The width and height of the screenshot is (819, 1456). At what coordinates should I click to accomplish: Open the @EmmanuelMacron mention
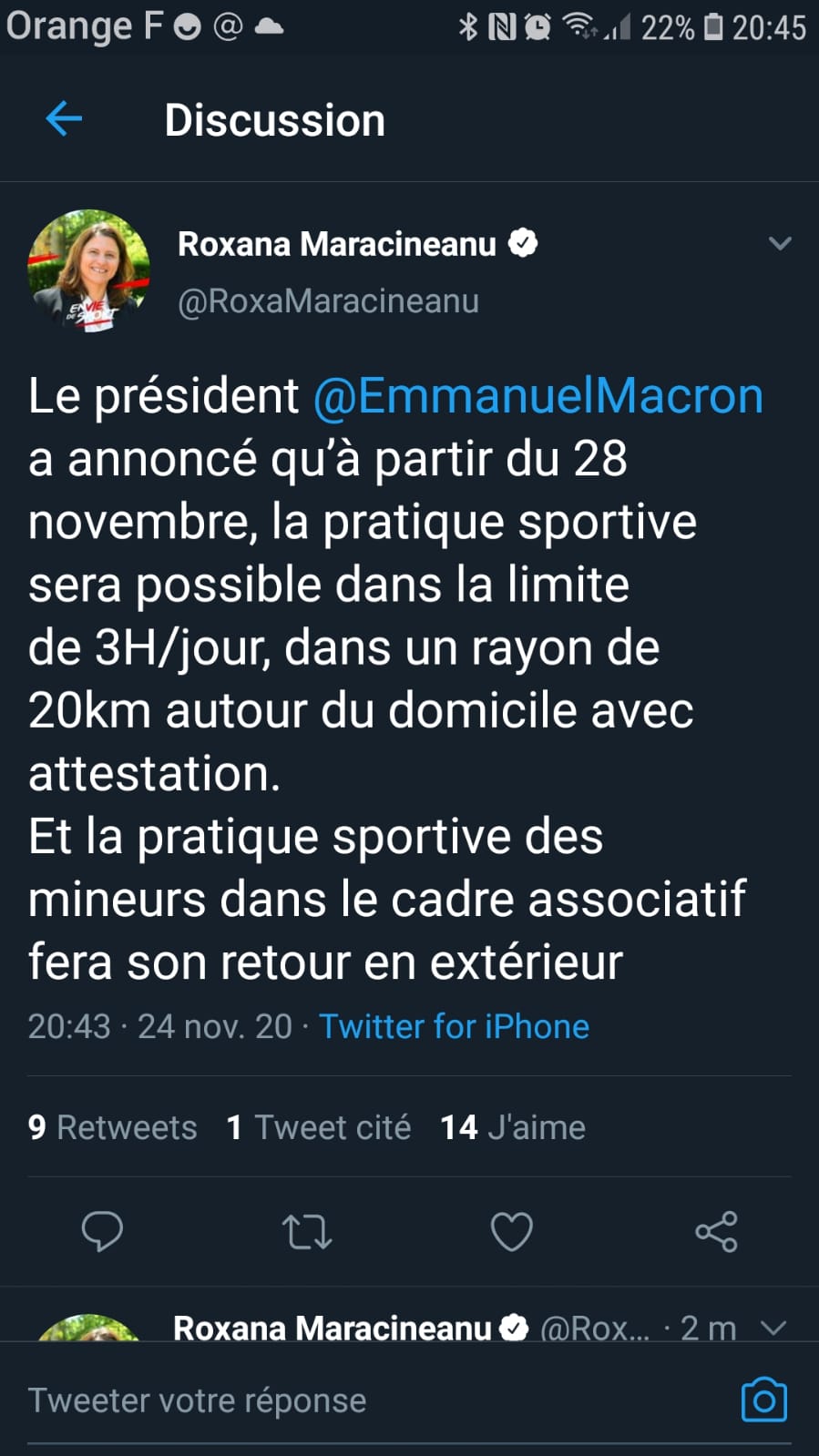point(538,396)
